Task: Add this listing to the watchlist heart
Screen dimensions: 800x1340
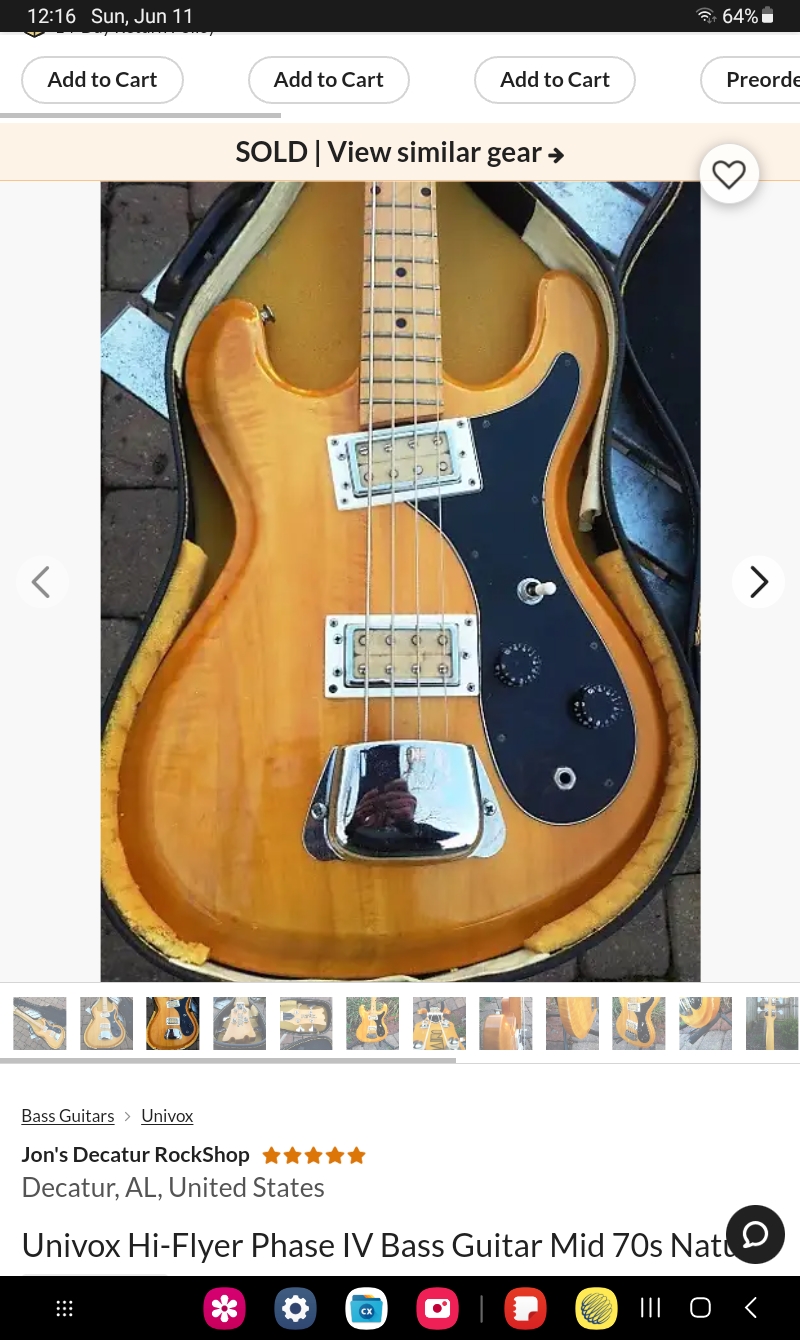Action: [728, 175]
